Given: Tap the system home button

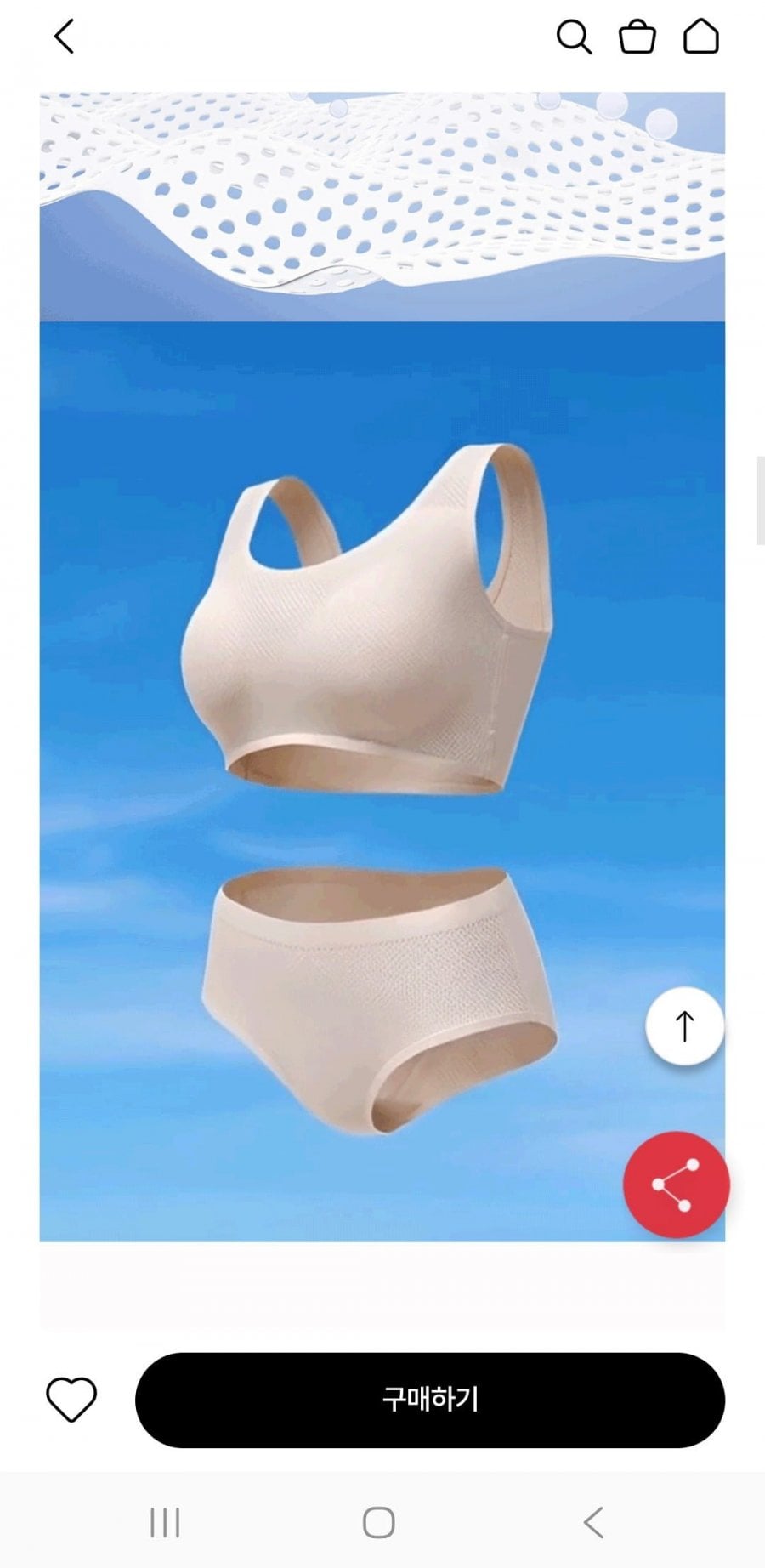Looking at the screenshot, I should pyautogui.click(x=379, y=1522).
